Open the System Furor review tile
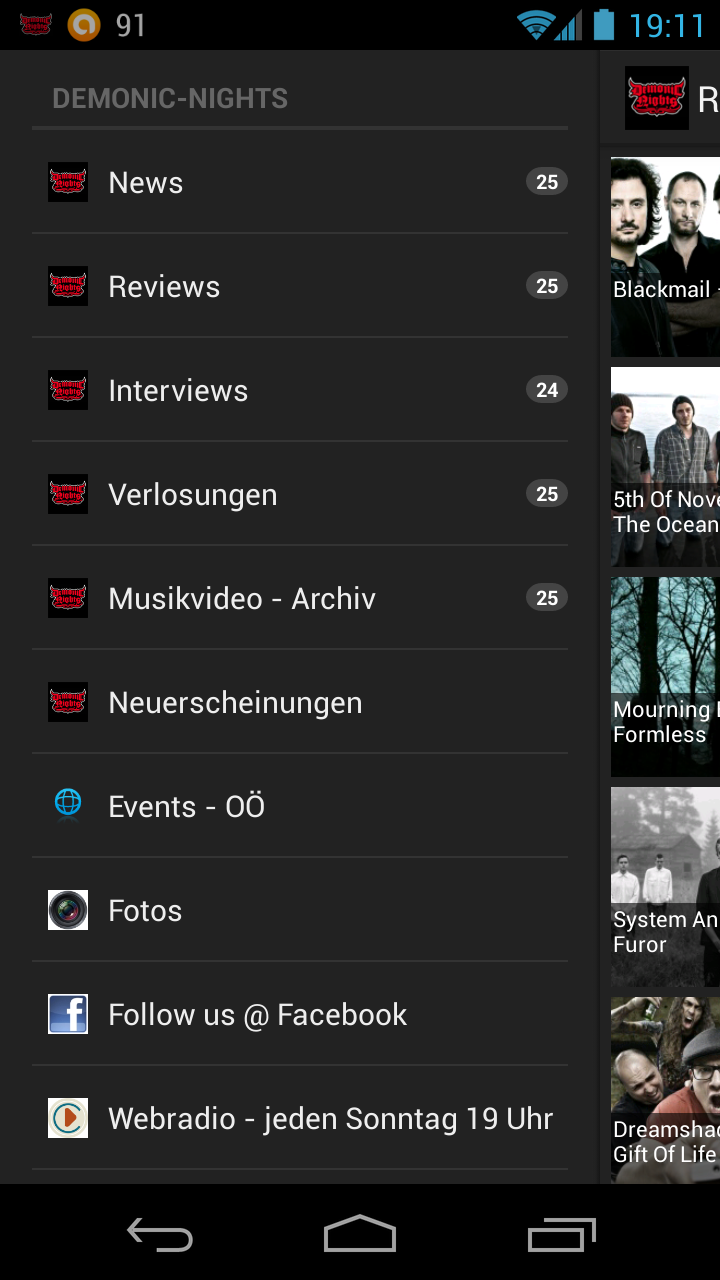 pyautogui.click(x=665, y=887)
